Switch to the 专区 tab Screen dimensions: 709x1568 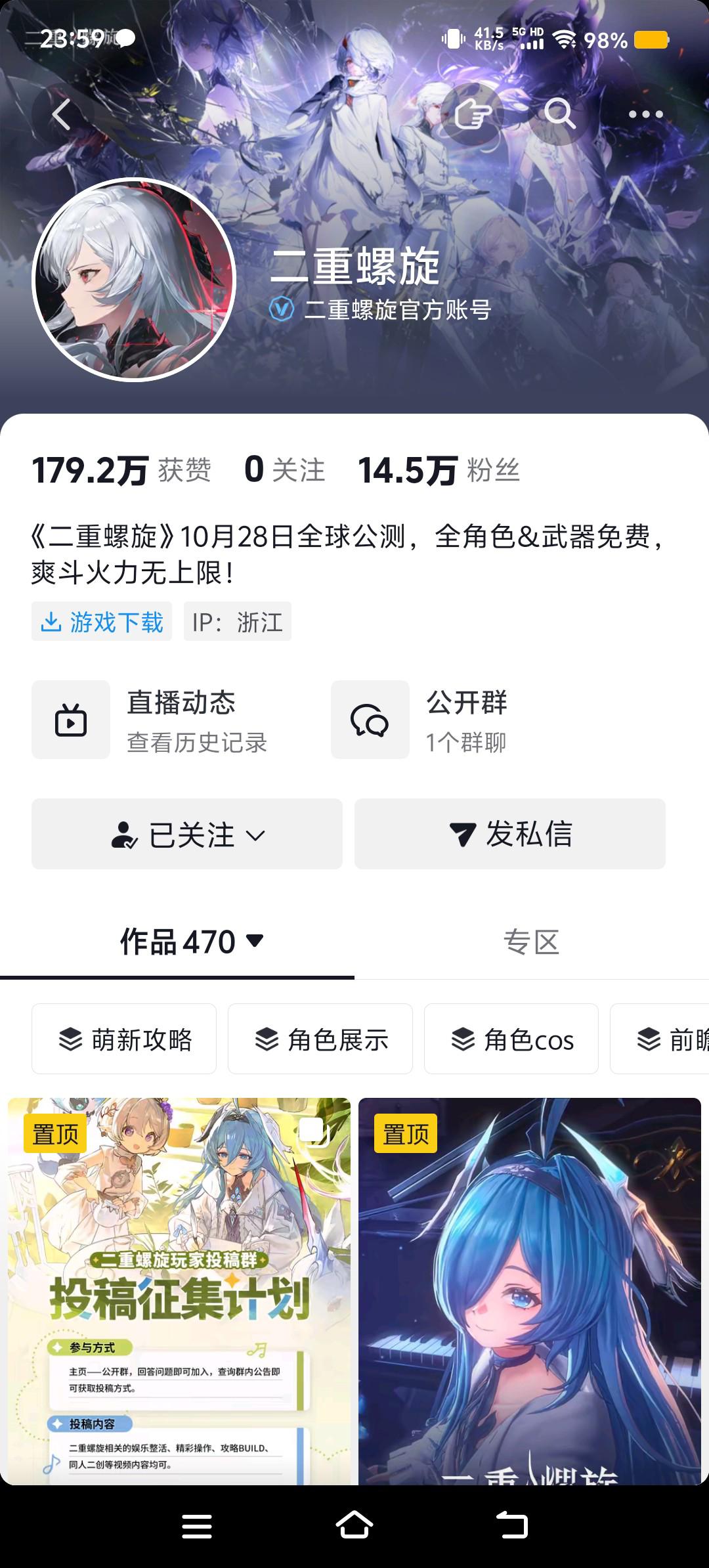(x=531, y=942)
